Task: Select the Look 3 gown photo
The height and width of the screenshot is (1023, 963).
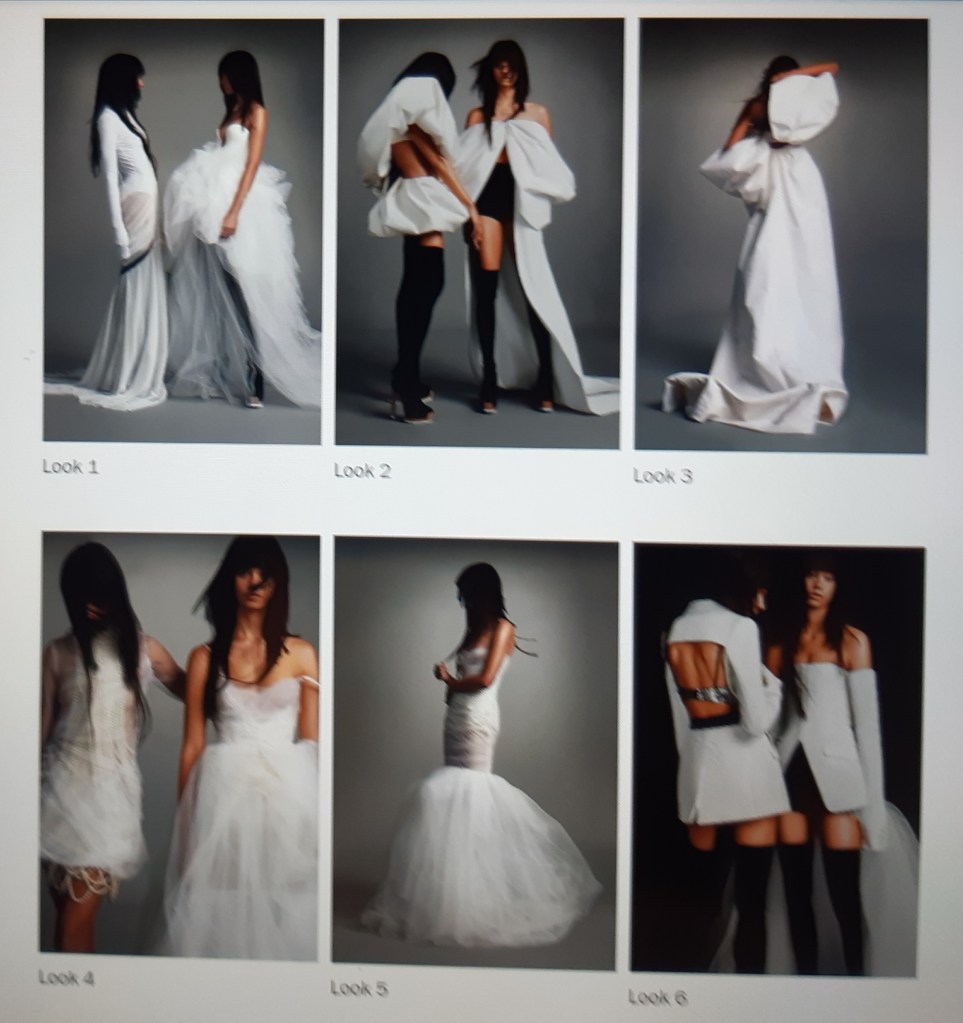Action: (781, 235)
